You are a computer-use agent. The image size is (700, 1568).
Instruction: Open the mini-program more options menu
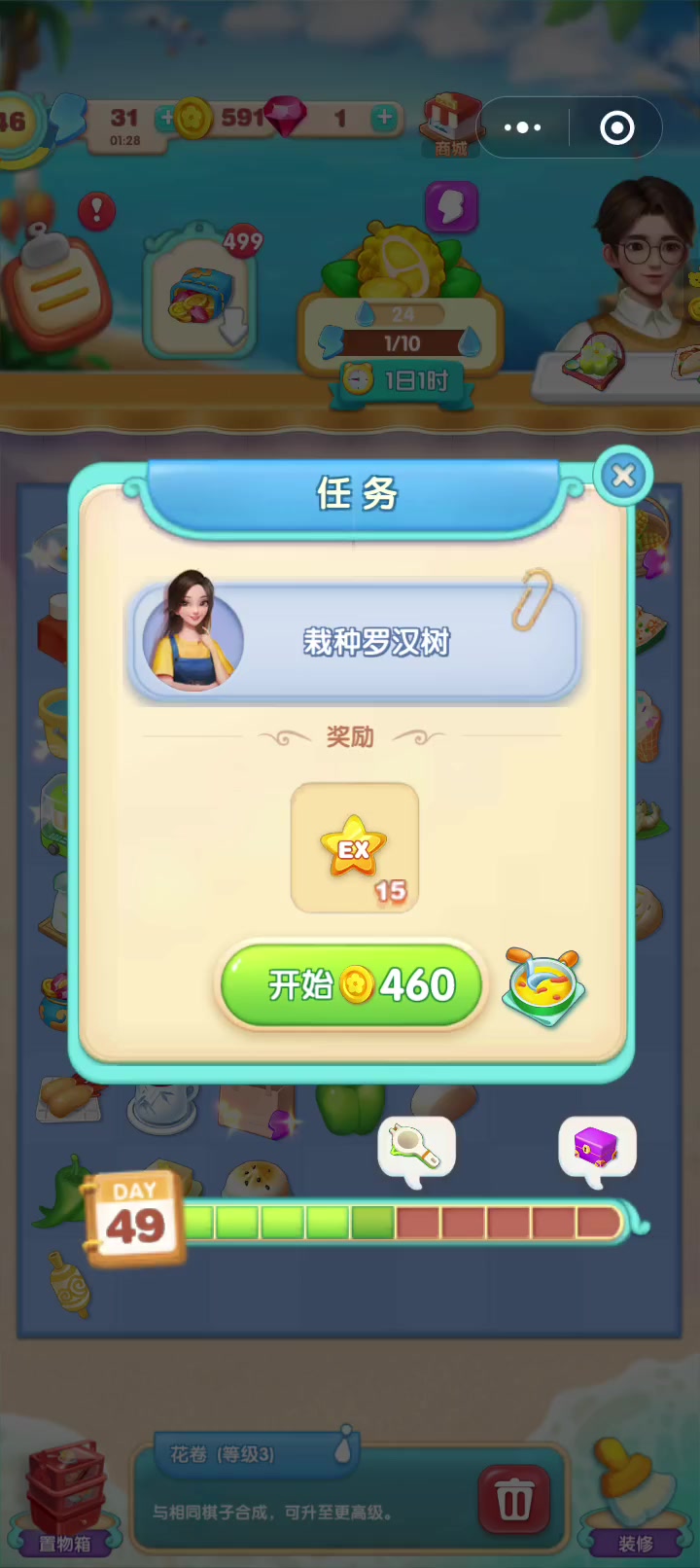tap(523, 127)
